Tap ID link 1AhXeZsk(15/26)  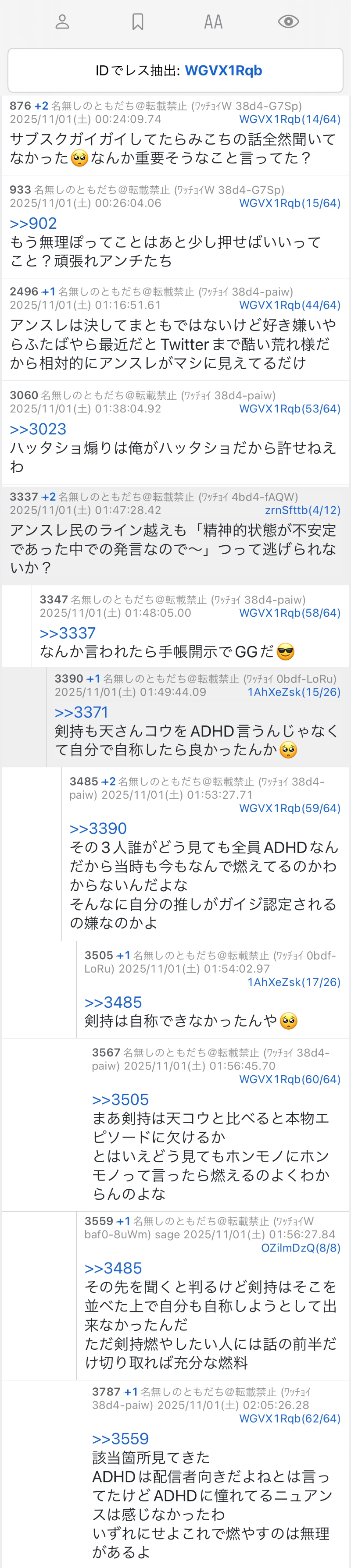pos(294,692)
